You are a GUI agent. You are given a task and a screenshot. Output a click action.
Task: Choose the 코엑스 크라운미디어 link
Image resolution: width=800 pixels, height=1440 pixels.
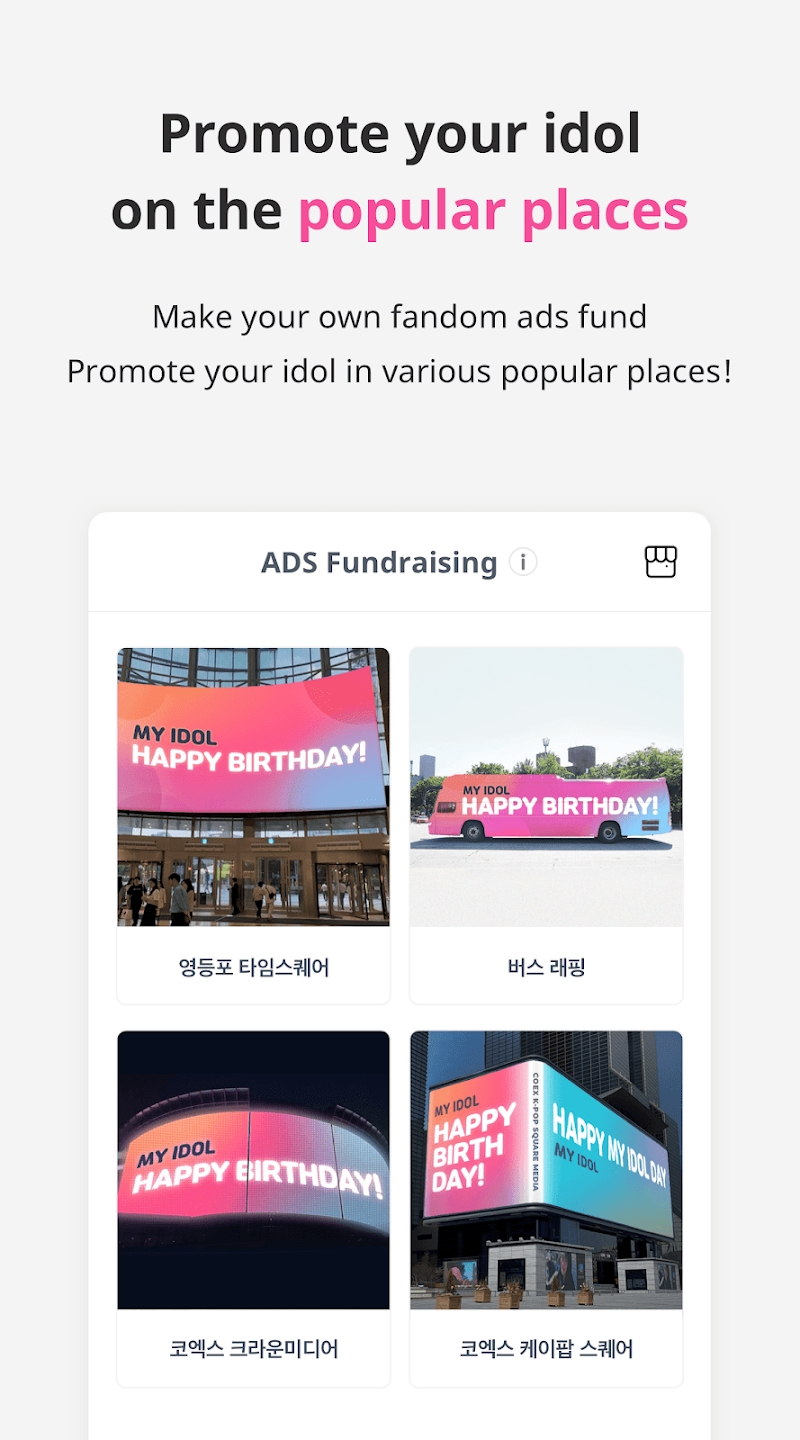click(253, 1349)
